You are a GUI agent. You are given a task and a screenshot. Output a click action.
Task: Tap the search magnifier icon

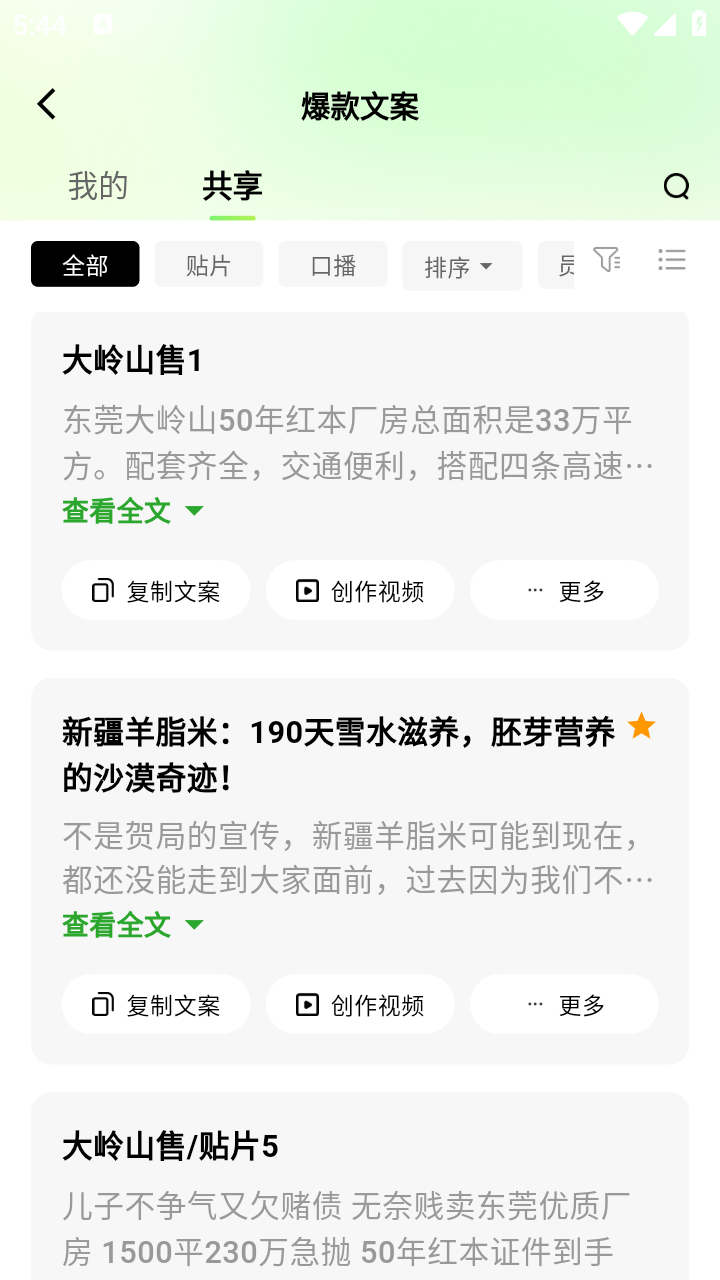pyautogui.click(x=678, y=186)
